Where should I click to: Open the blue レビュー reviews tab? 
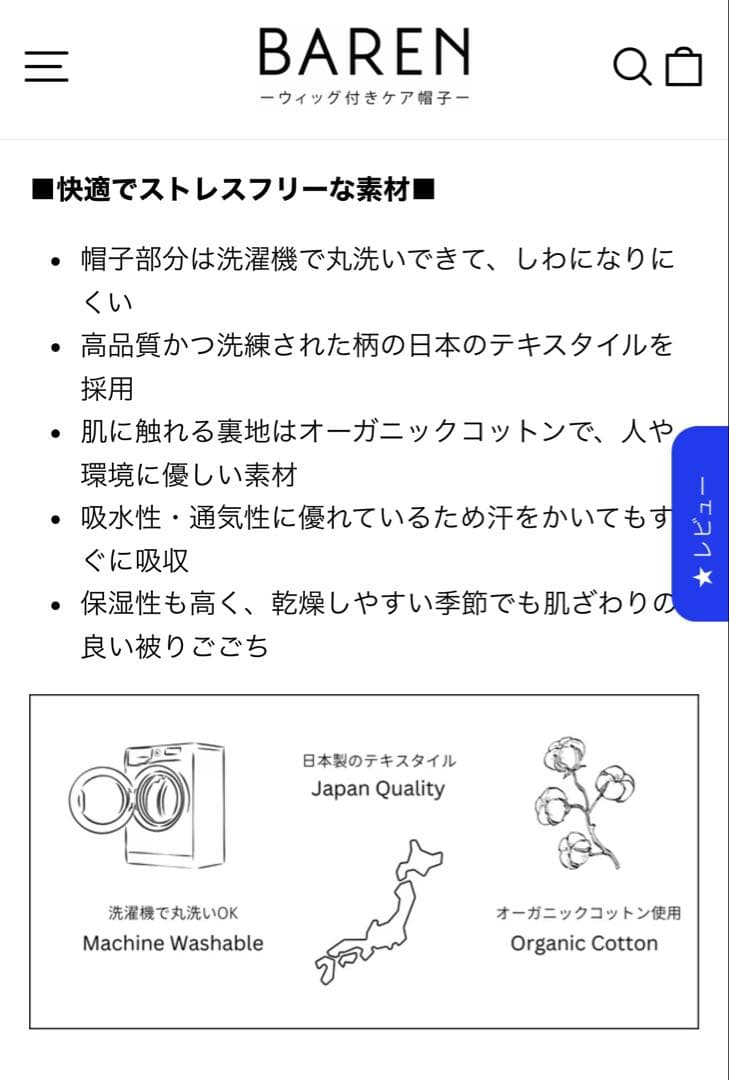703,525
